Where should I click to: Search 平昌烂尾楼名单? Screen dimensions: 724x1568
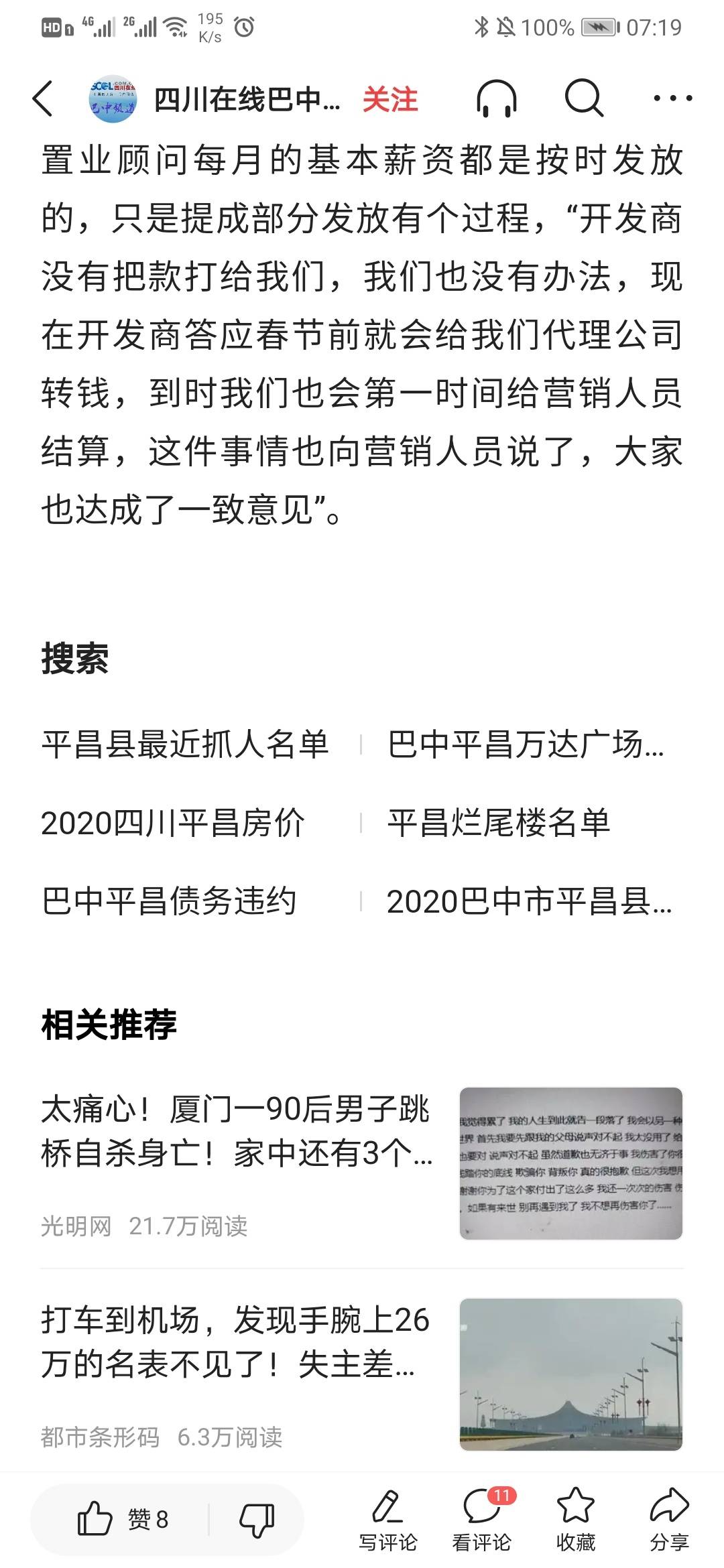pos(499,823)
